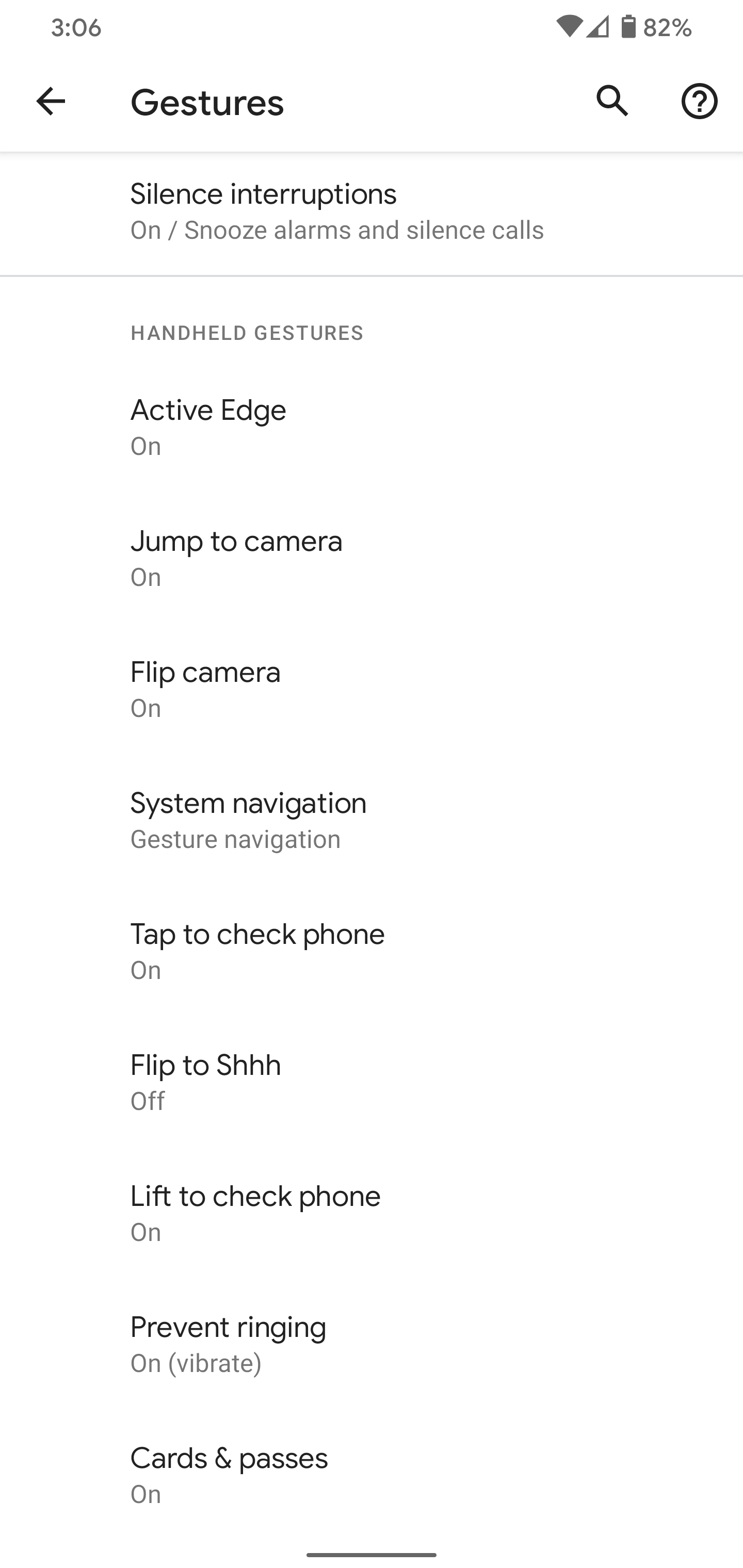
Task: Open Active Edge settings
Action: tap(372, 427)
